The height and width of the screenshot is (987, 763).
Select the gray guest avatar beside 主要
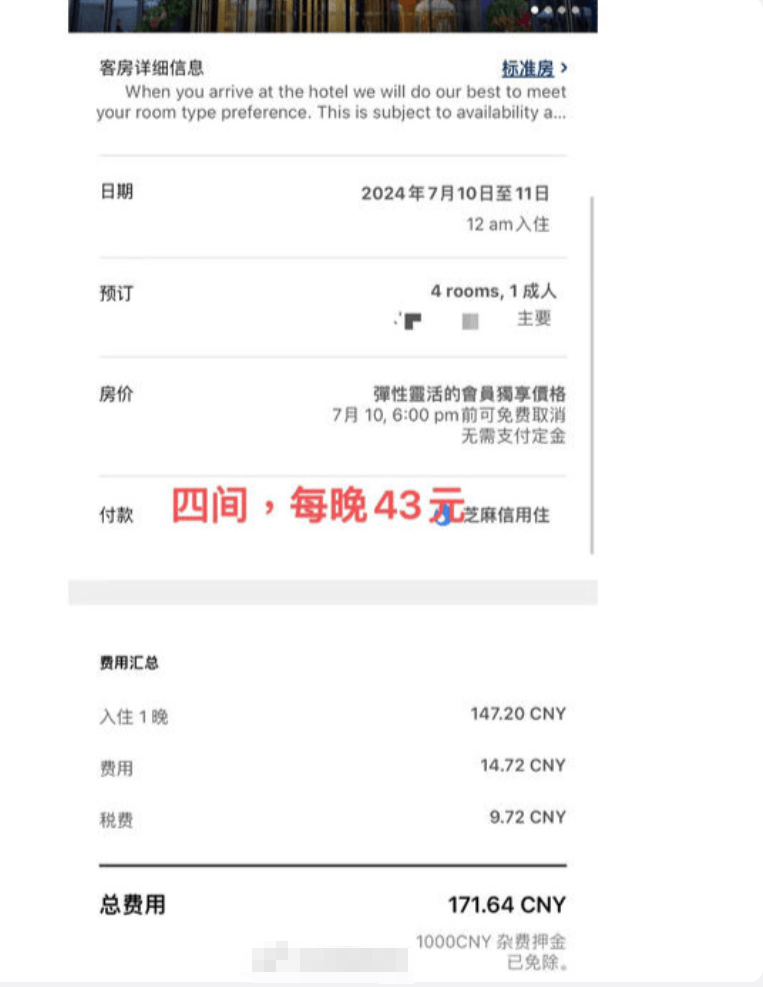469,319
